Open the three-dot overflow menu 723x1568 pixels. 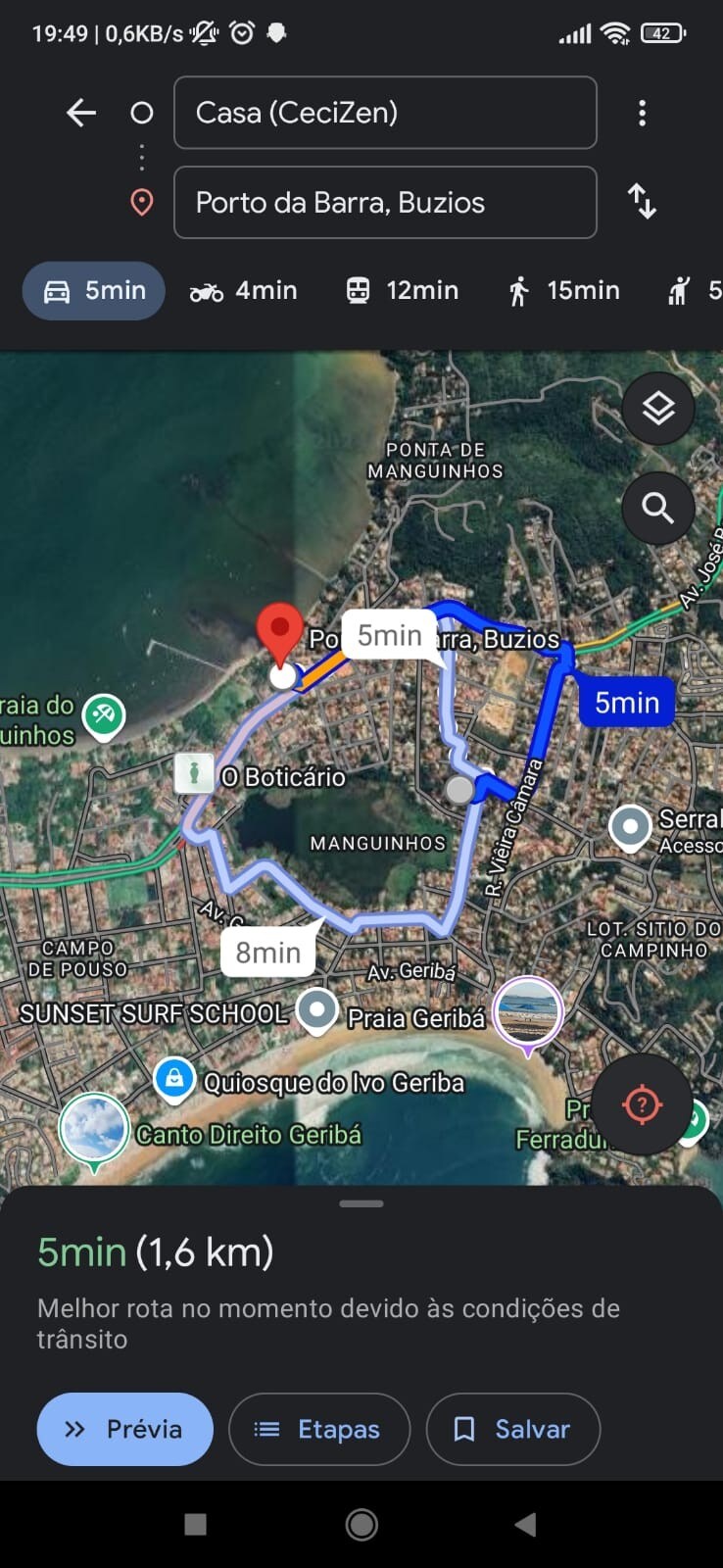point(642,113)
